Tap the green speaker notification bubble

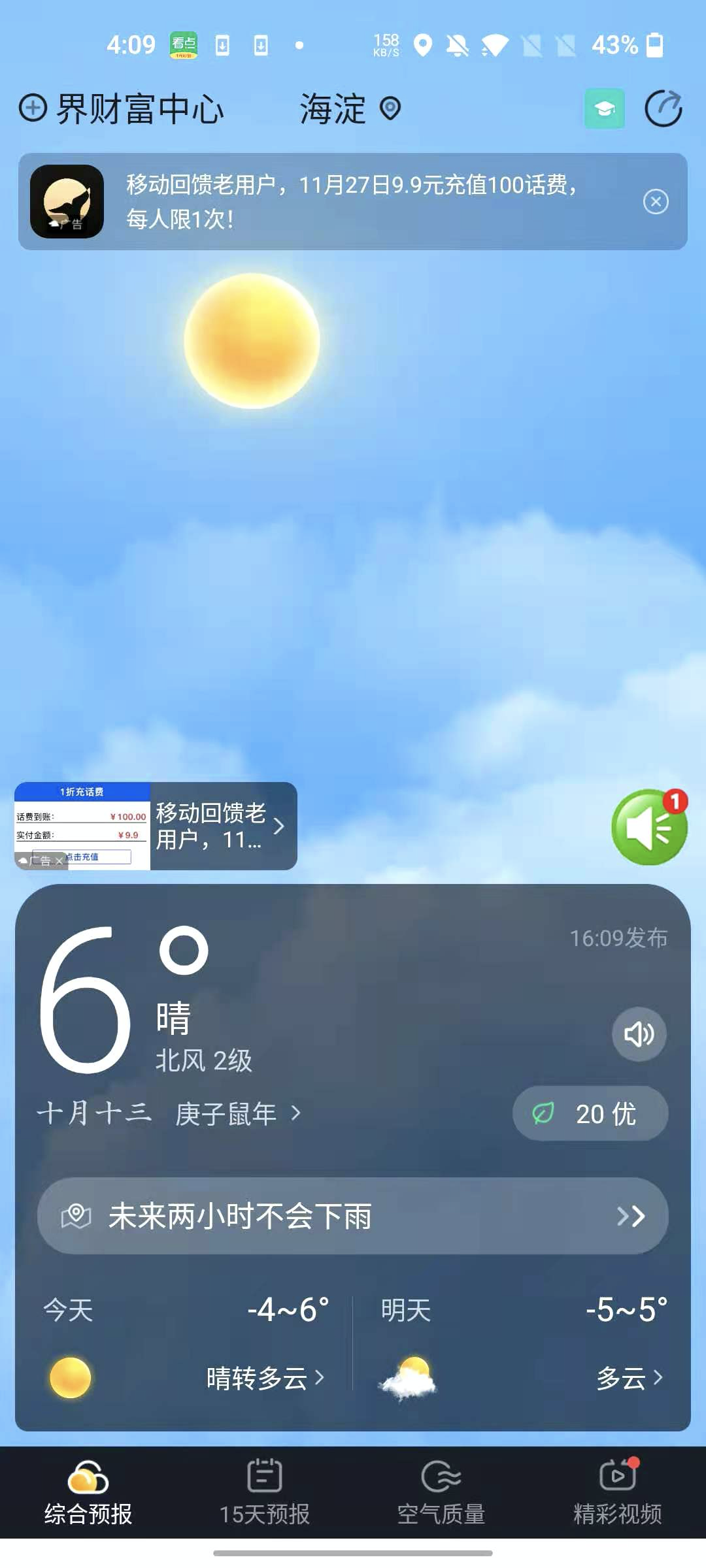click(649, 827)
